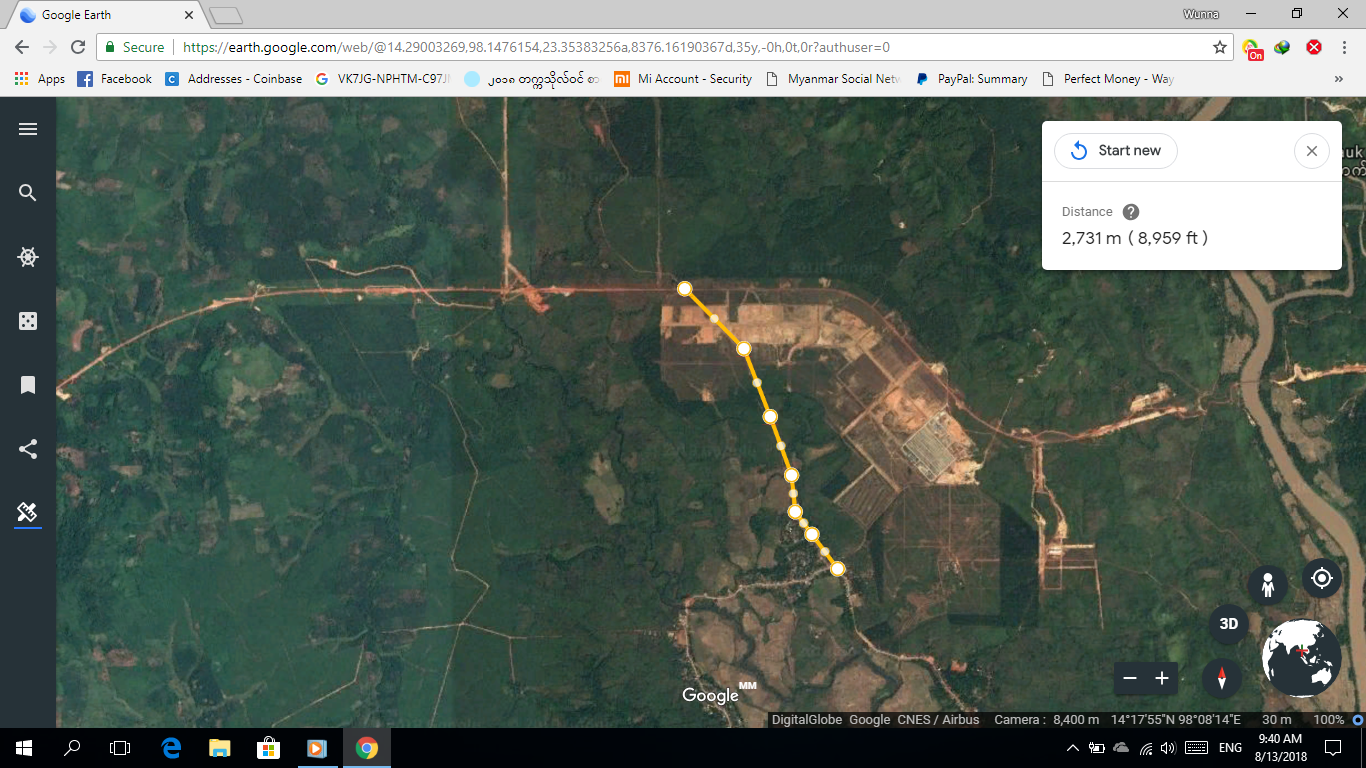
Task: Zoom out with the minus button
Action: click(x=1130, y=678)
